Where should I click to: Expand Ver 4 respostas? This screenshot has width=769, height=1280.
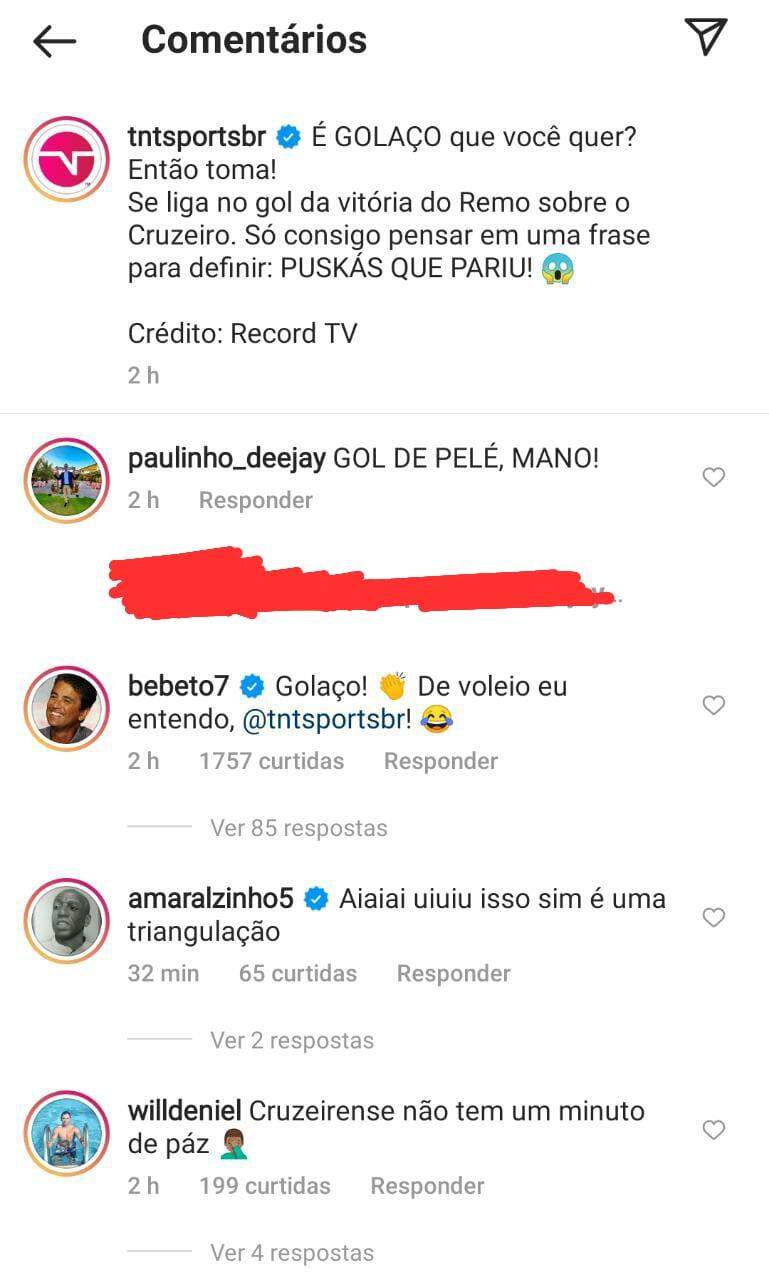pyautogui.click(x=291, y=1253)
